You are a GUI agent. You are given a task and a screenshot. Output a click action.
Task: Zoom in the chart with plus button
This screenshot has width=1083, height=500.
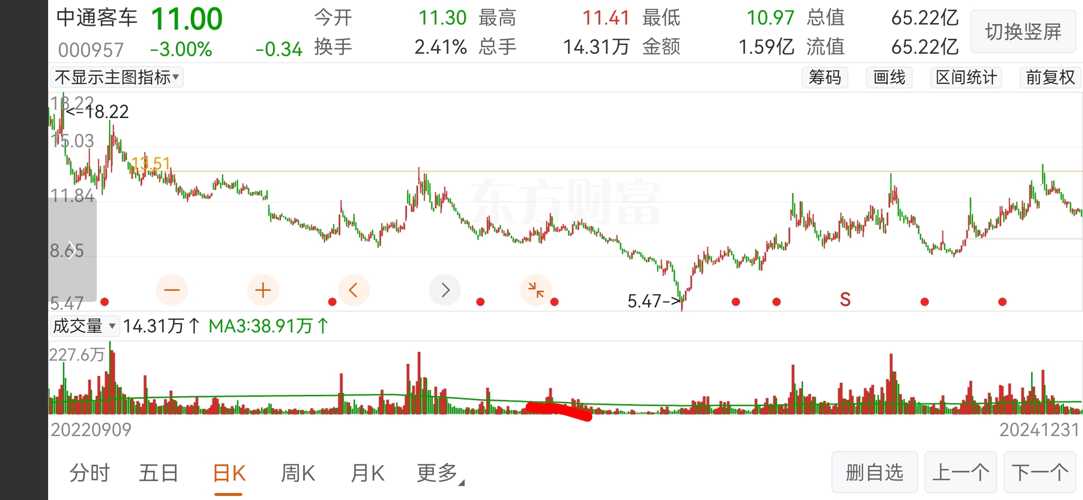point(263,290)
